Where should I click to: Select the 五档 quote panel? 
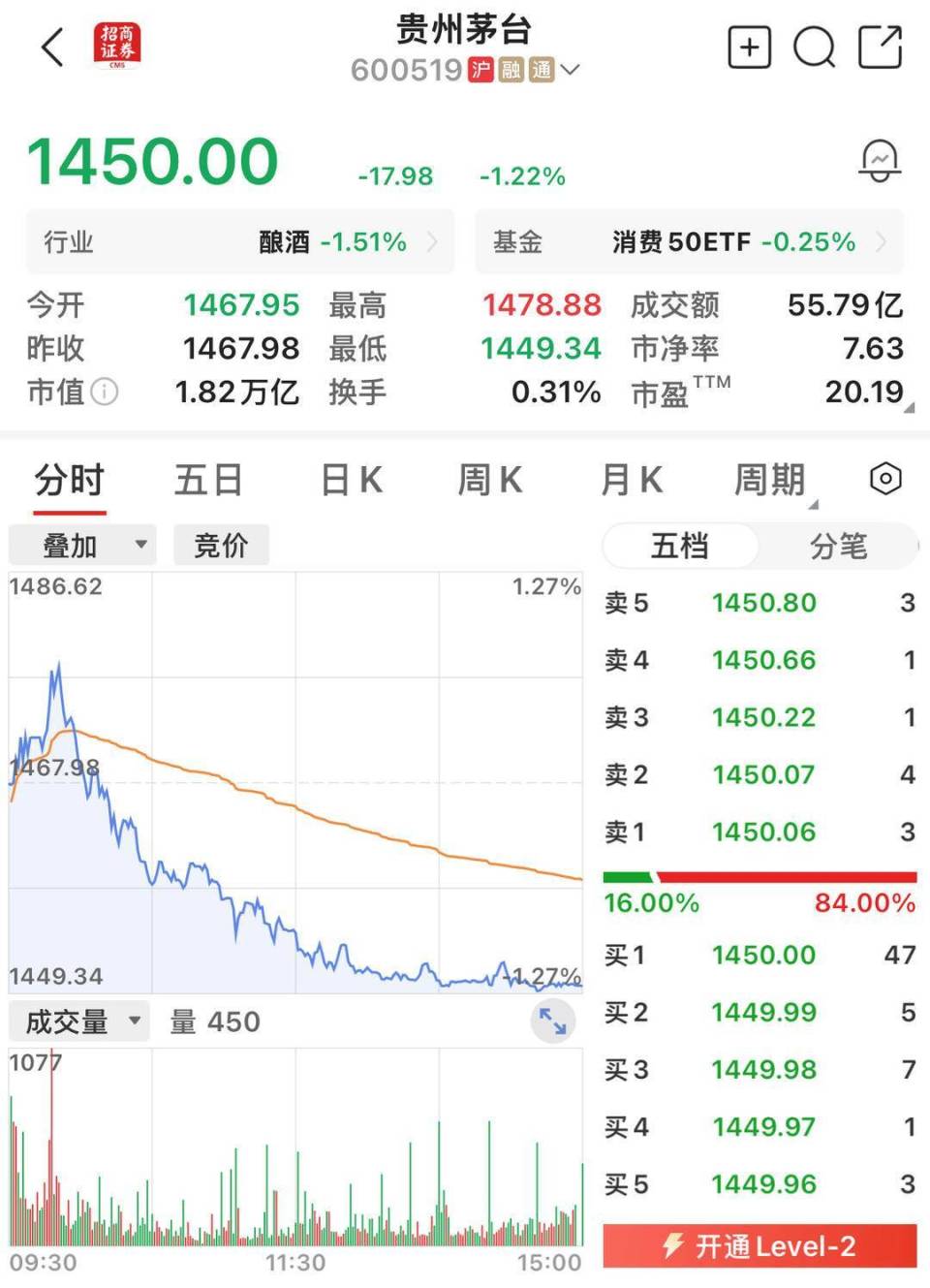pyautogui.click(x=680, y=547)
